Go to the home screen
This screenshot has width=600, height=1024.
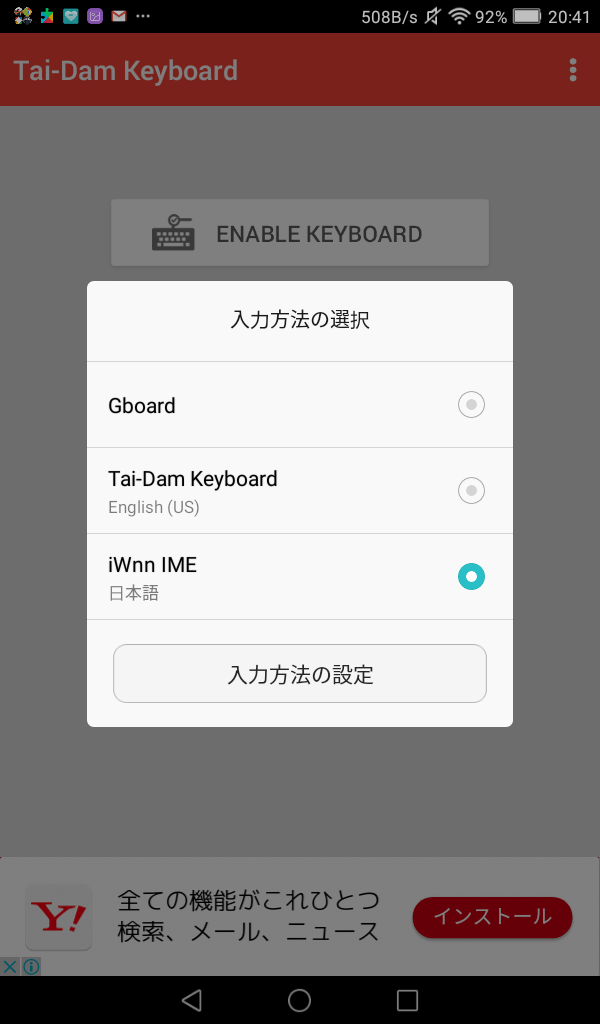[300, 1000]
